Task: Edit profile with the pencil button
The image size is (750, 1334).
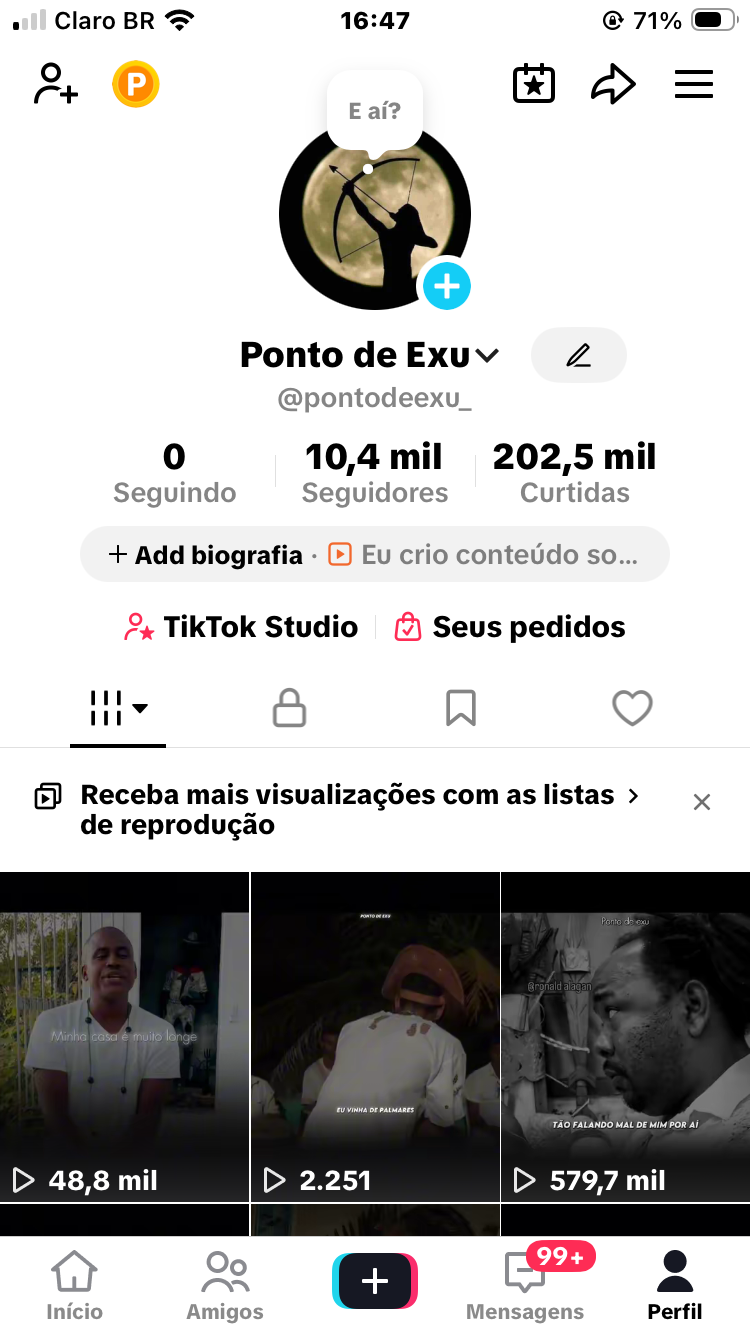Action: pyautogui.click(x=578, y=355)
